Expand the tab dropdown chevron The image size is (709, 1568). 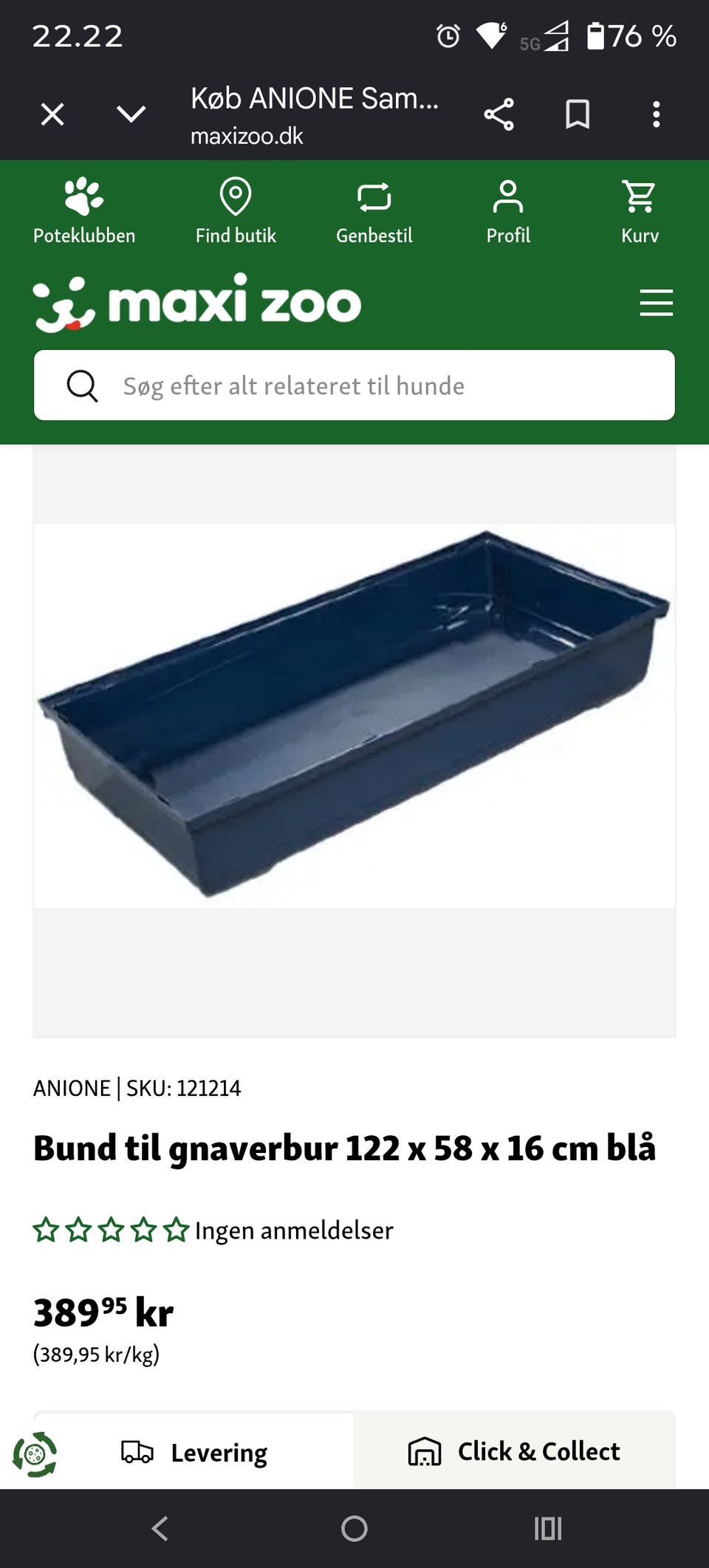pos(131,114)
